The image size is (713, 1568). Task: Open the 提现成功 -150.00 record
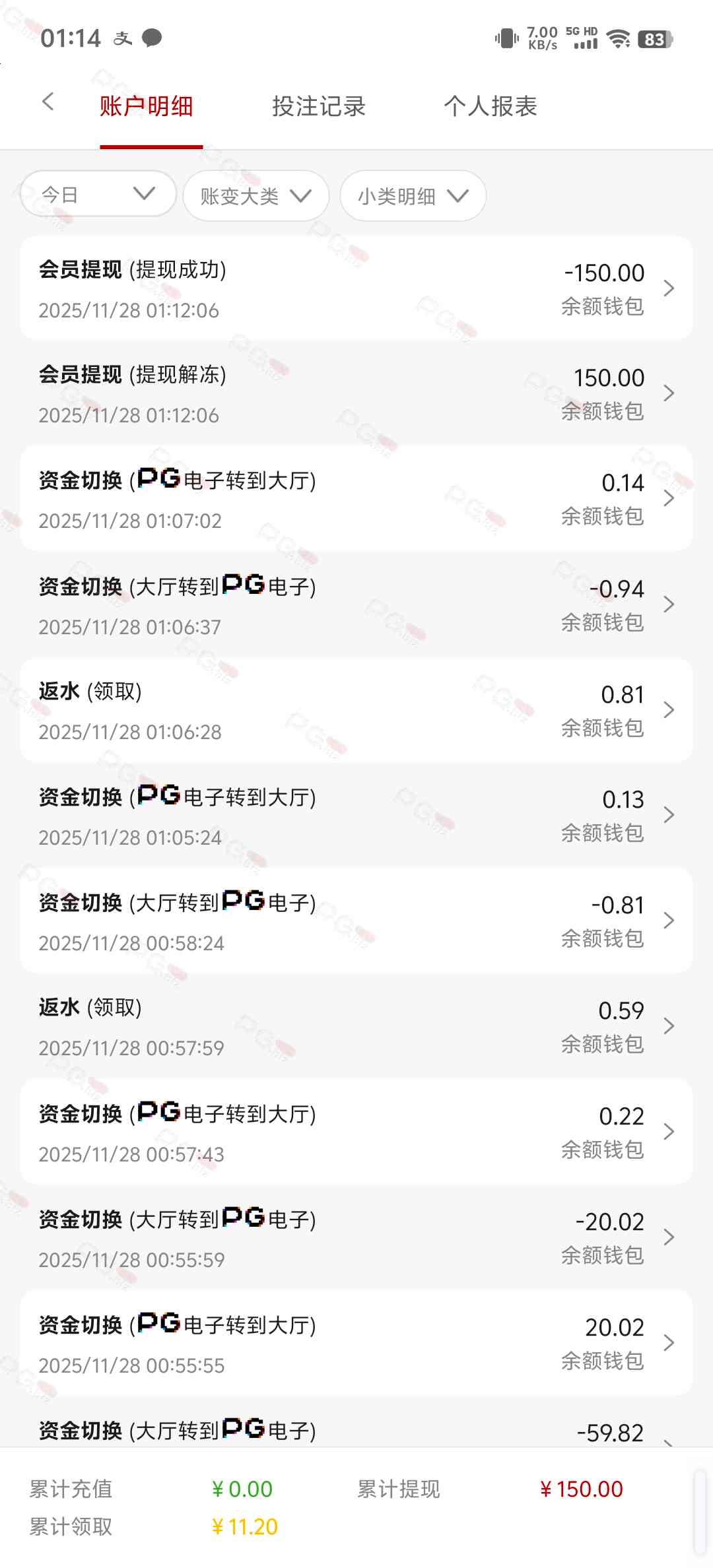coord(356,288)
